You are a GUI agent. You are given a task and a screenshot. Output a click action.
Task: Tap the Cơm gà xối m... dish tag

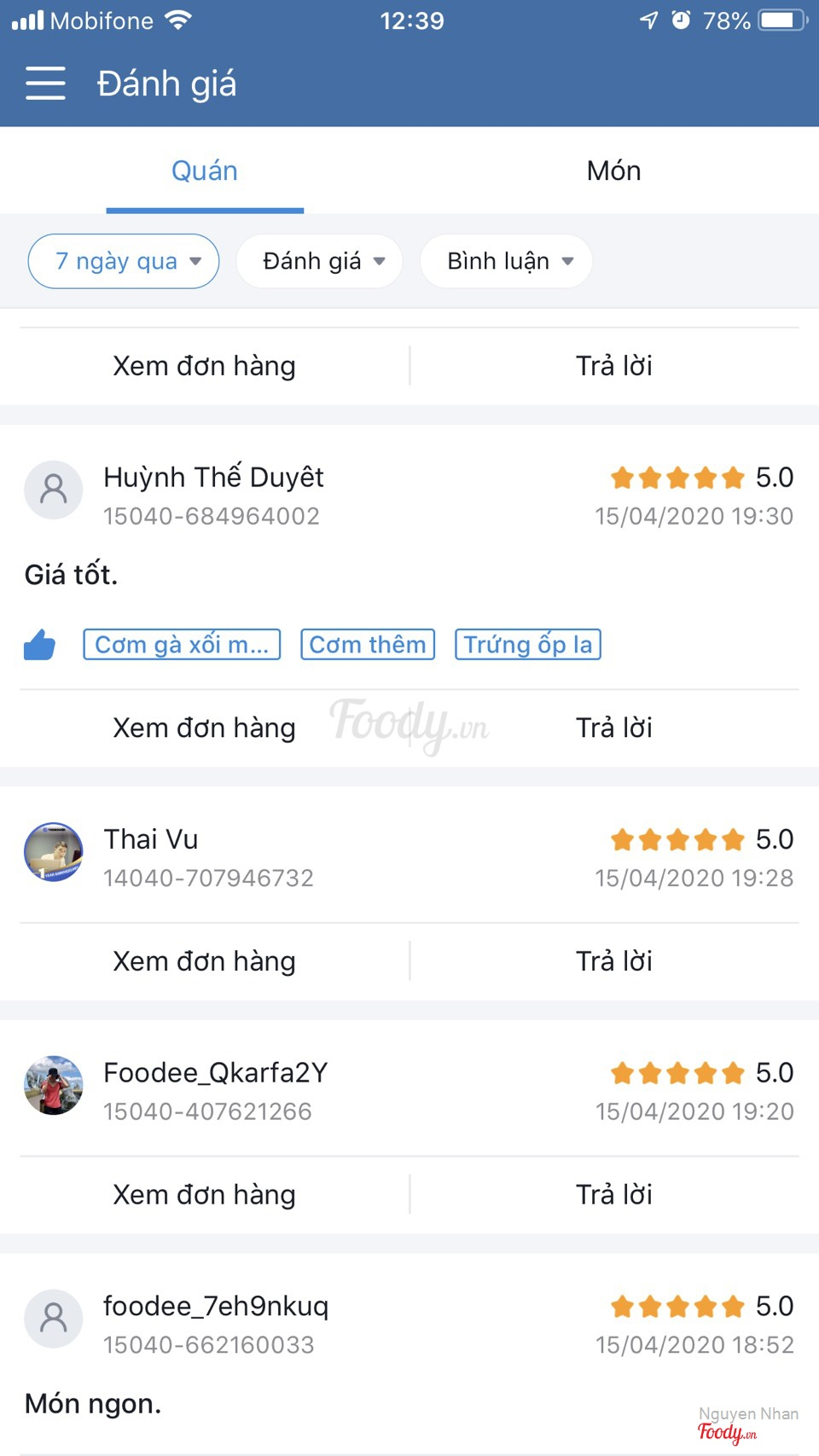182,645
